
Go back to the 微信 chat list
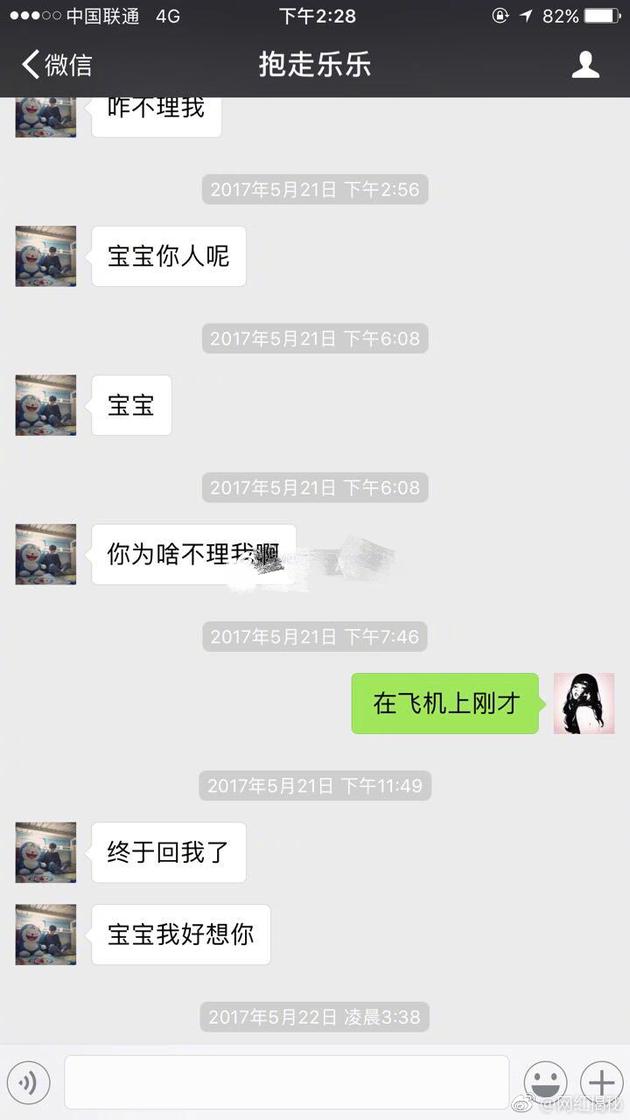57,65
